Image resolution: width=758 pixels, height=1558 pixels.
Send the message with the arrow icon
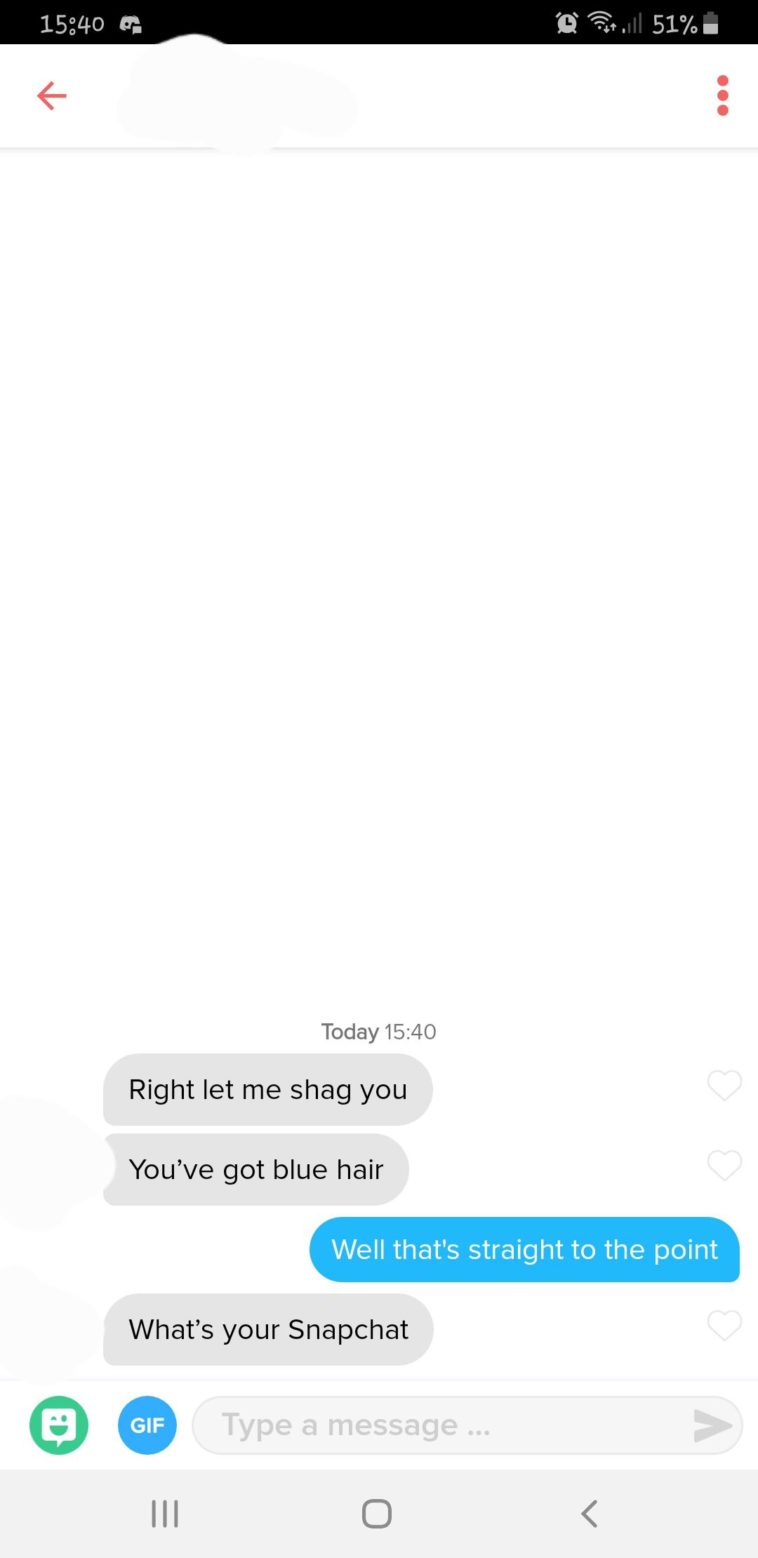712,1426
